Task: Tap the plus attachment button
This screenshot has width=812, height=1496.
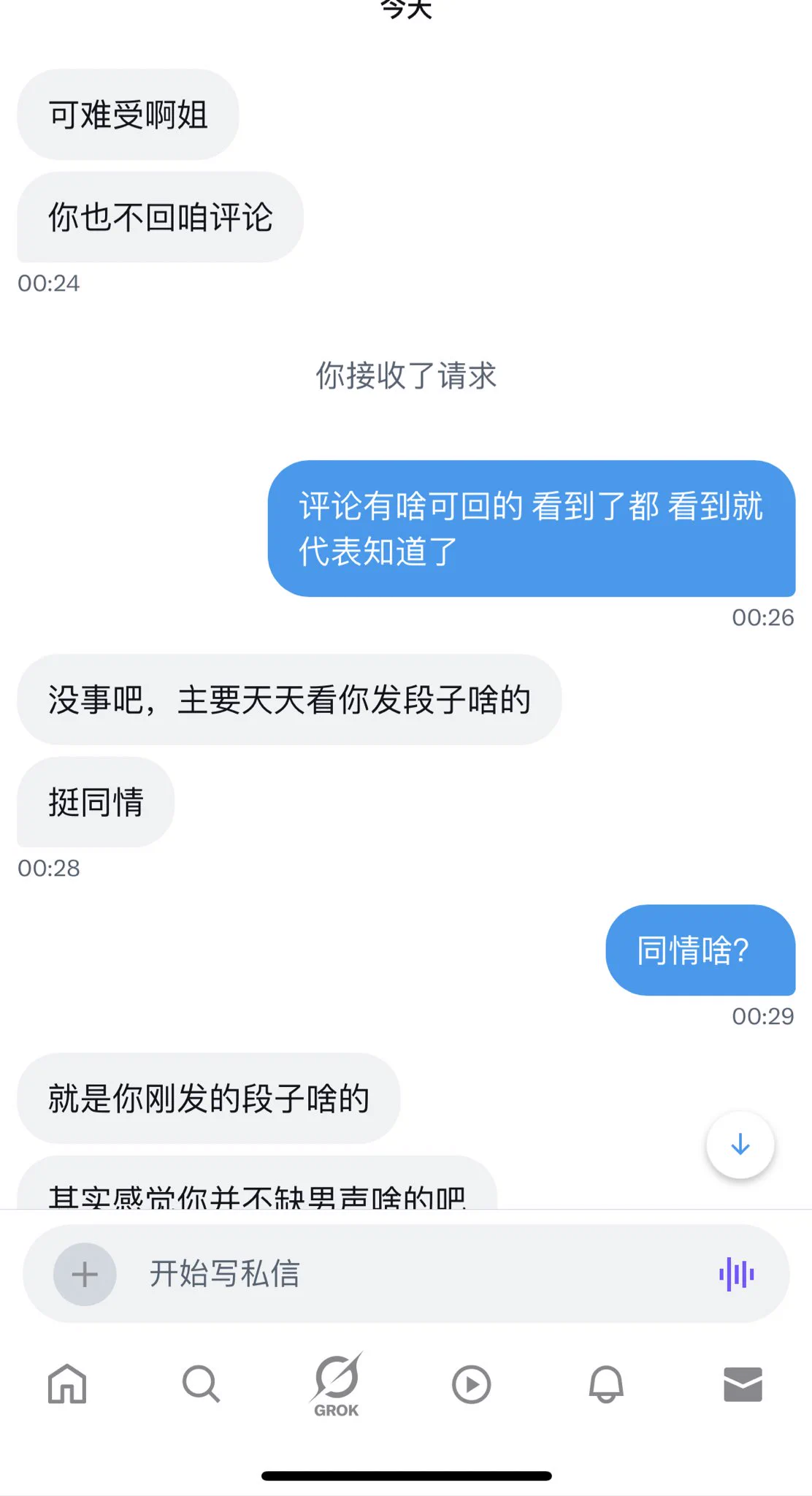Action: (85, 1274)
